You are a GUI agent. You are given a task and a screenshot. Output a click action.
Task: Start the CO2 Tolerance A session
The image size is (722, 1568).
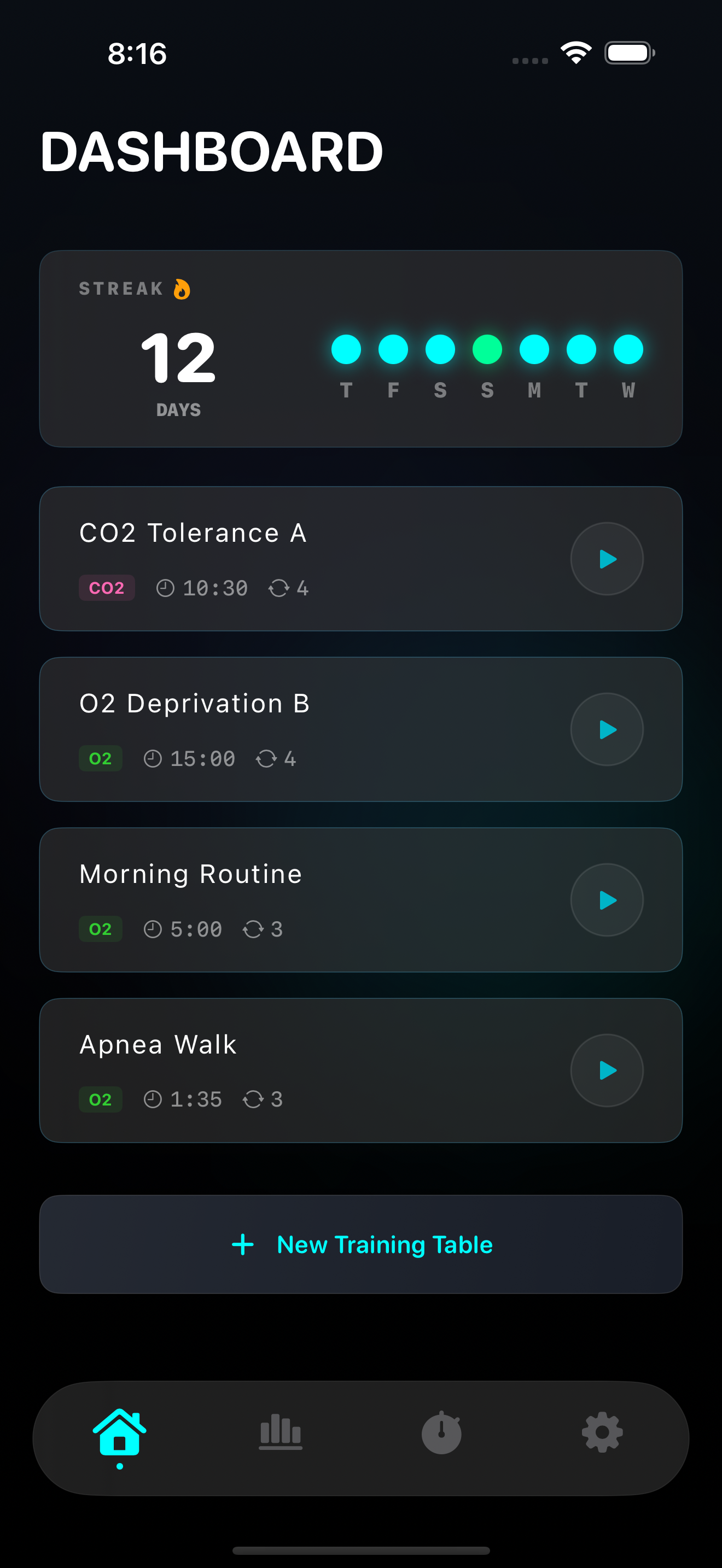click(x=607, y=558)
